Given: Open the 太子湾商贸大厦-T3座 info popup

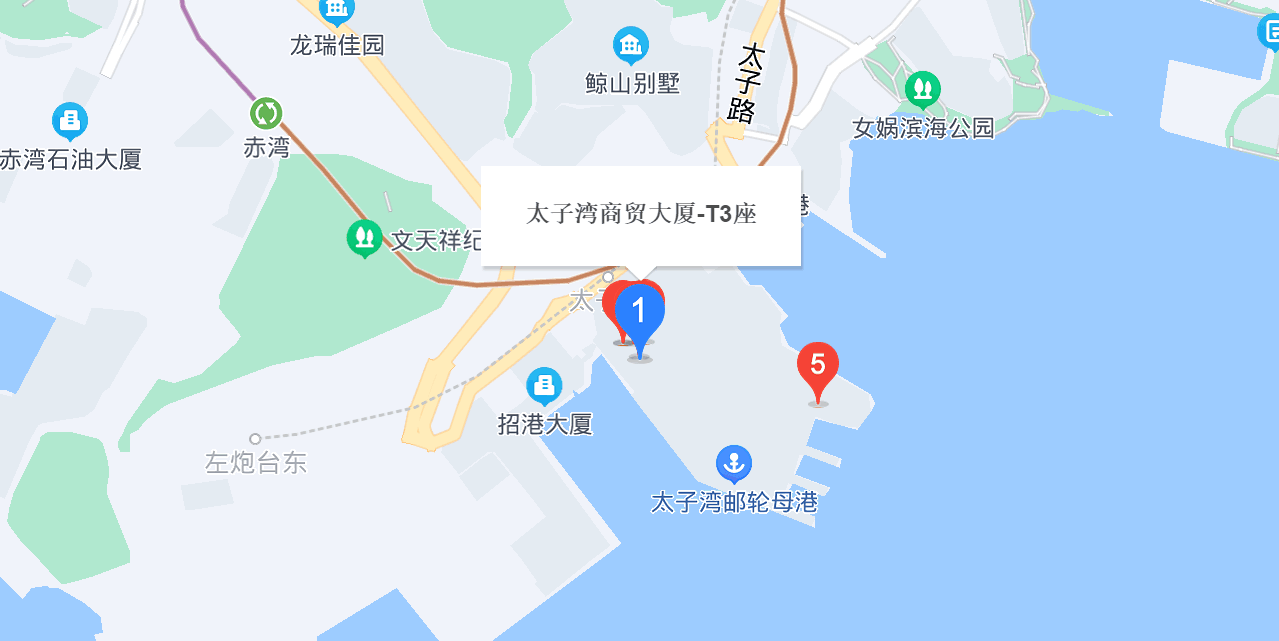Looking at the screenshot, I should tap(641, 215).
